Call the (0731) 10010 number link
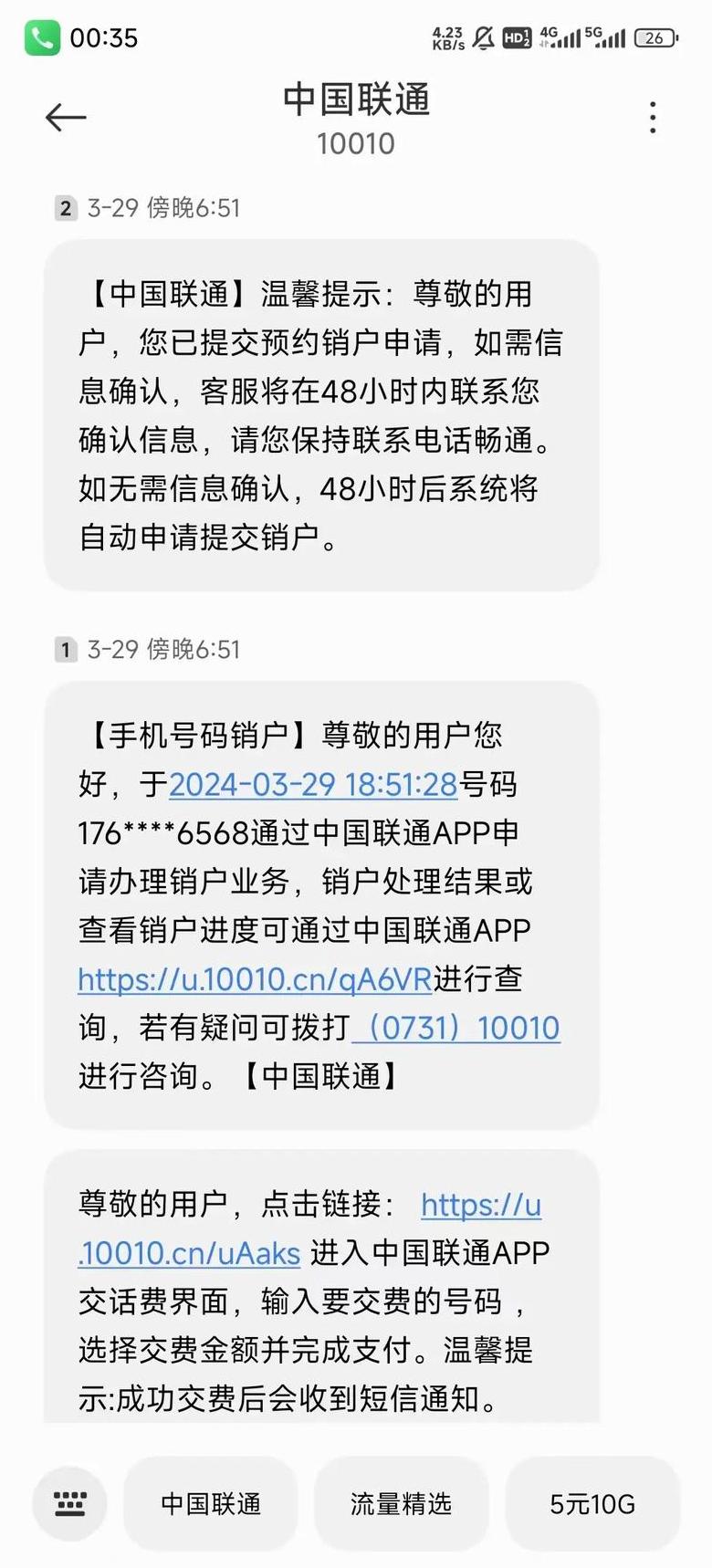This screenshot has width=712, height=1568. click(456, 1028)
